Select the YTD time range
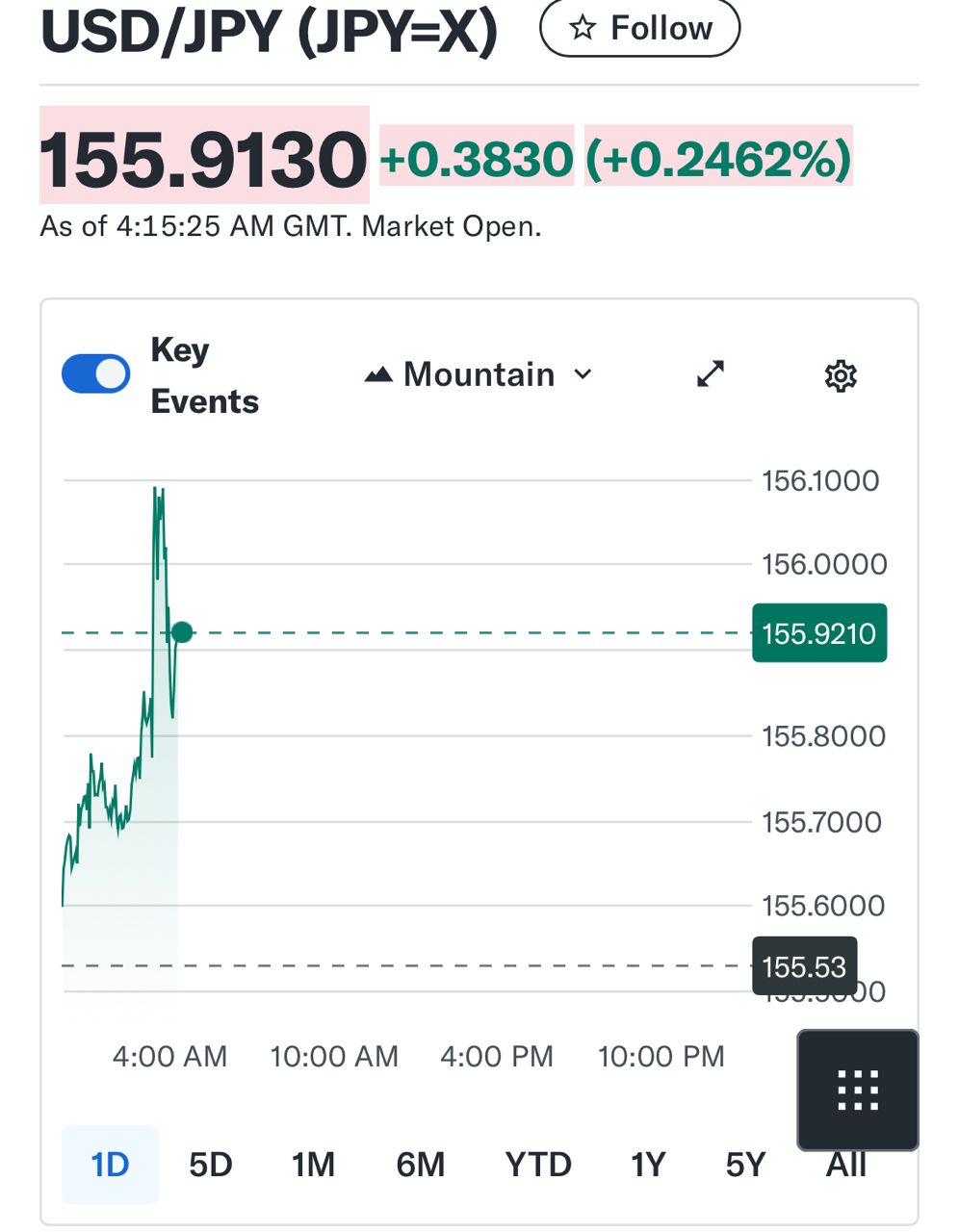959x1232 pixels. point(538,1165)
